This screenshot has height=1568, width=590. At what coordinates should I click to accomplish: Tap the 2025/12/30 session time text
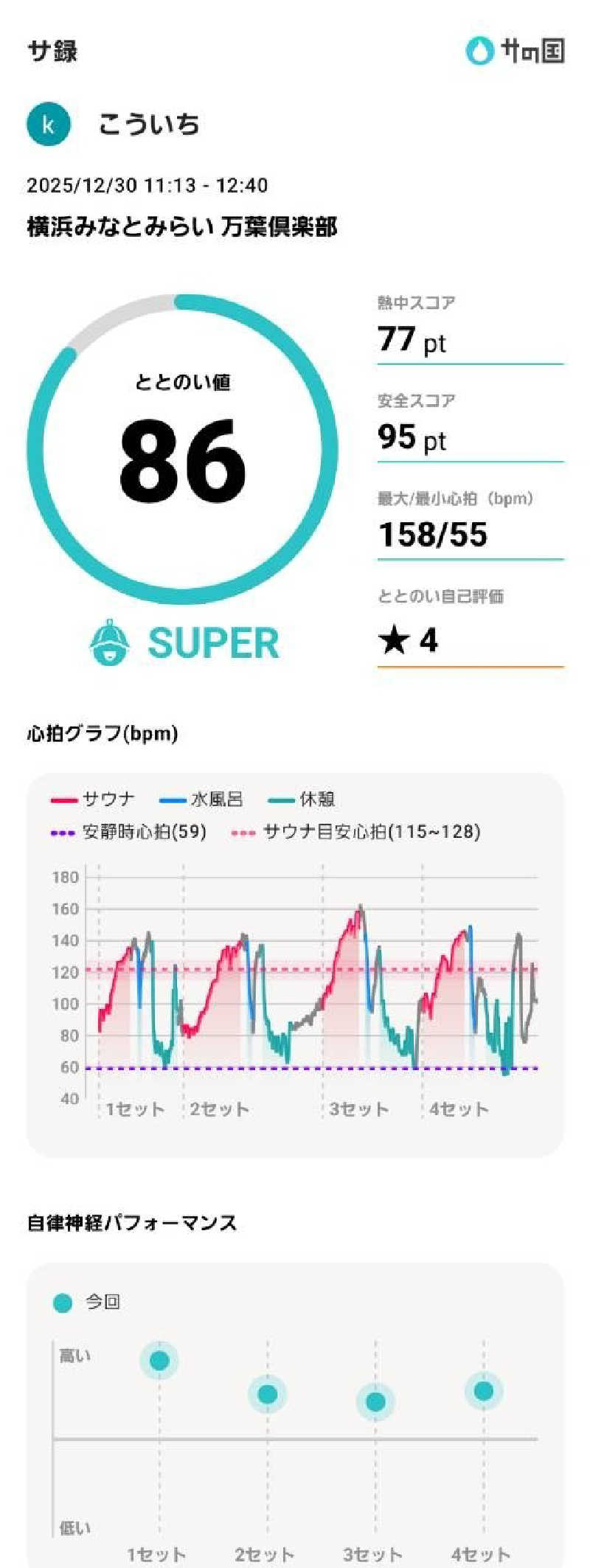tap(148, 186)
